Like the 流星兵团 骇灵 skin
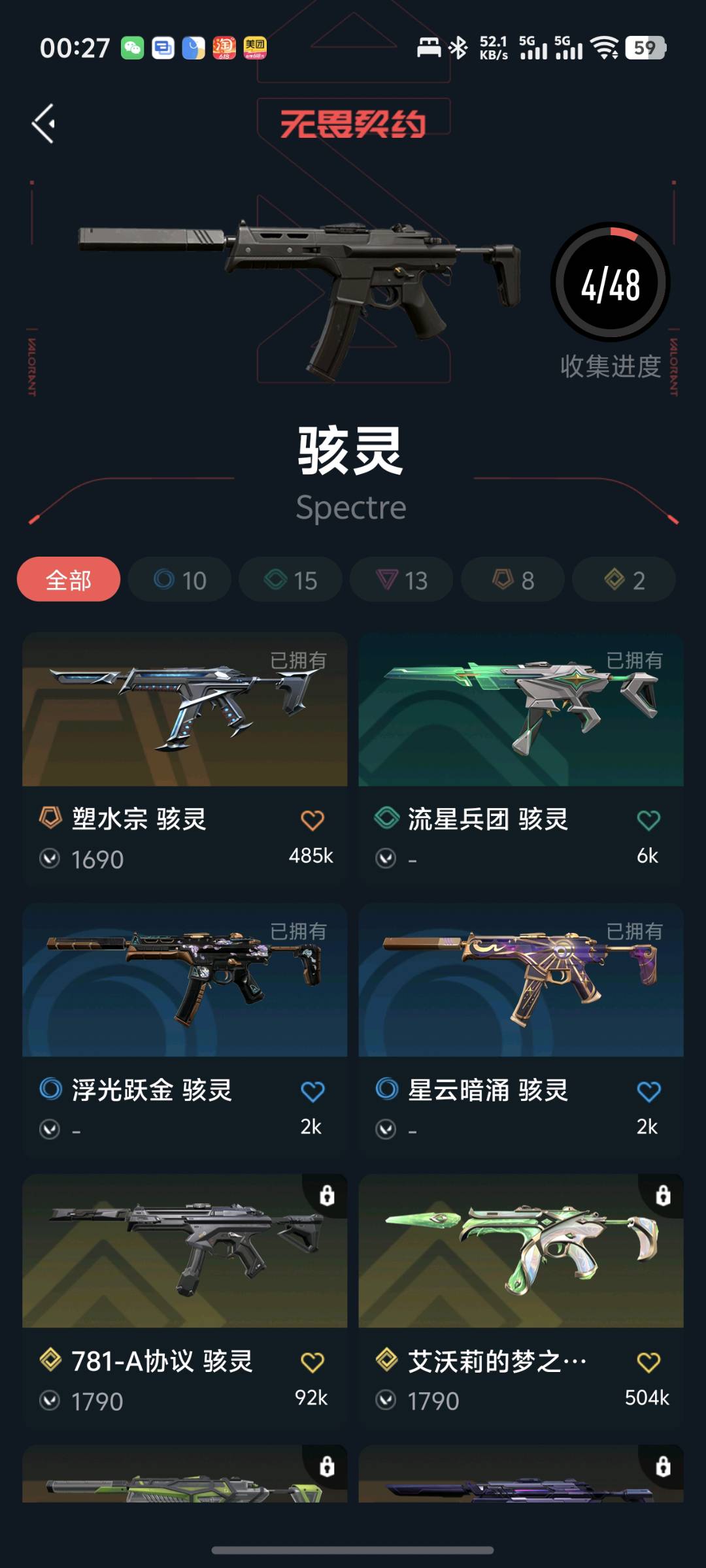This screenshot has height=1568, width=706. pos(648,821)
